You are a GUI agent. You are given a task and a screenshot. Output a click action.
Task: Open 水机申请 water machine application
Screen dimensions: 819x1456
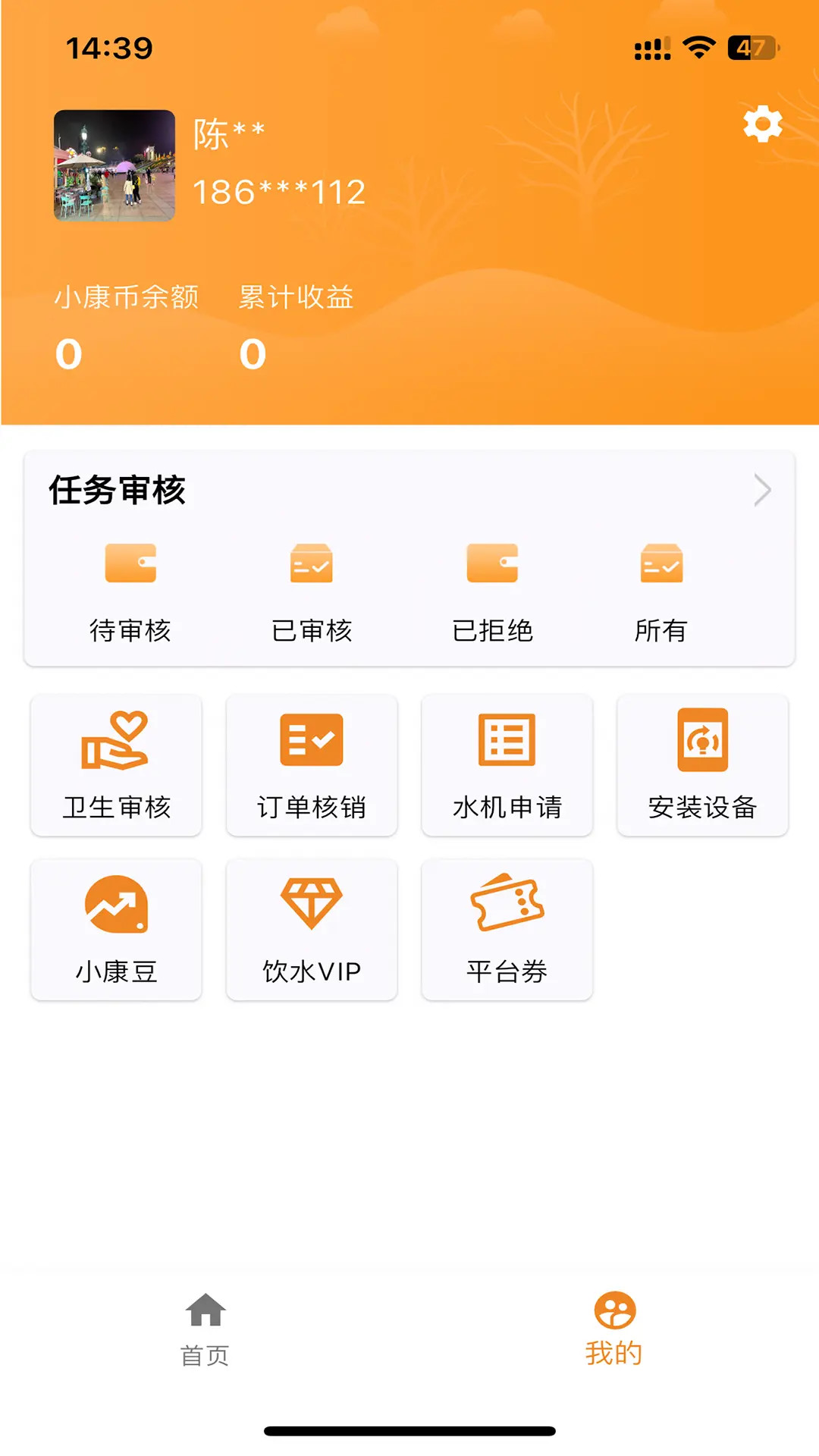pyautogui.click(x=507, y=766)
